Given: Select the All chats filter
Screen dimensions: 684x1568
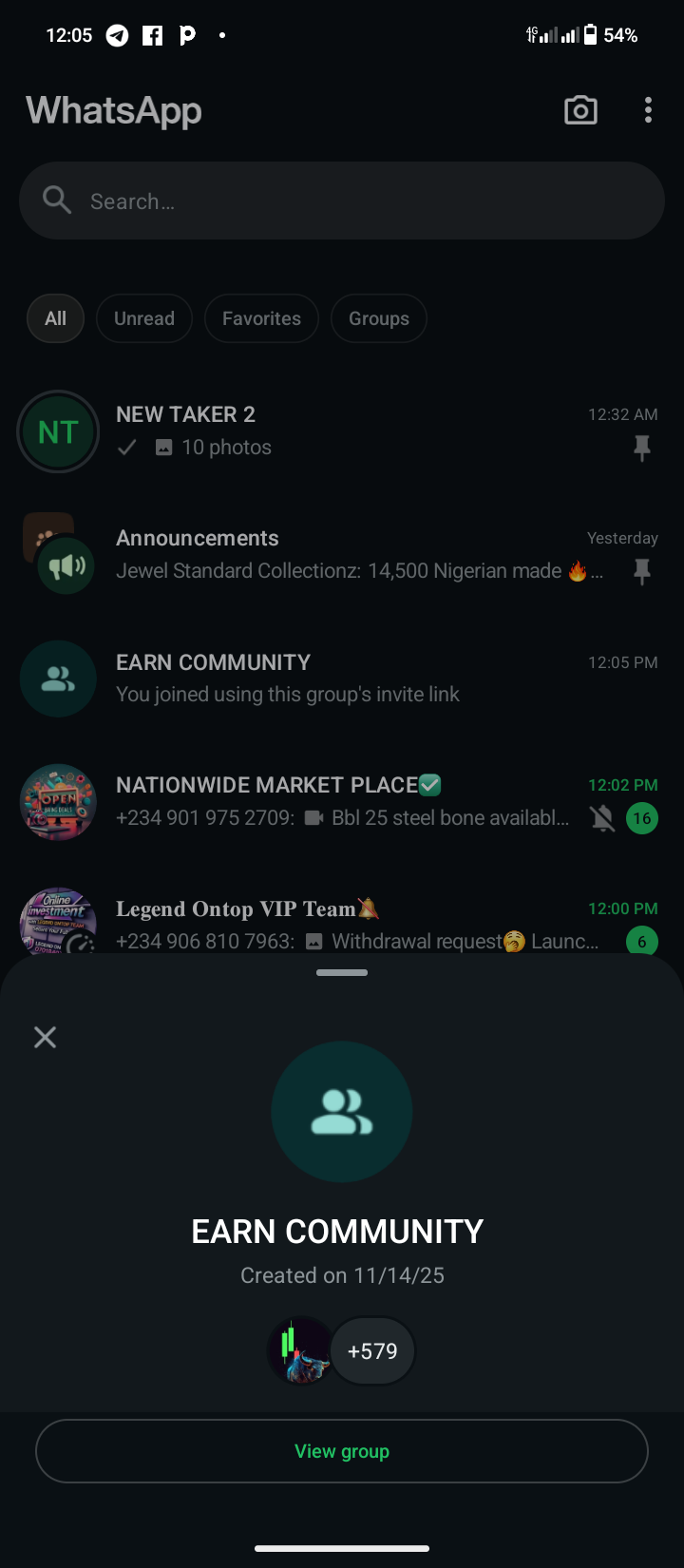Looking at the screenshot, I should [55, 318].
